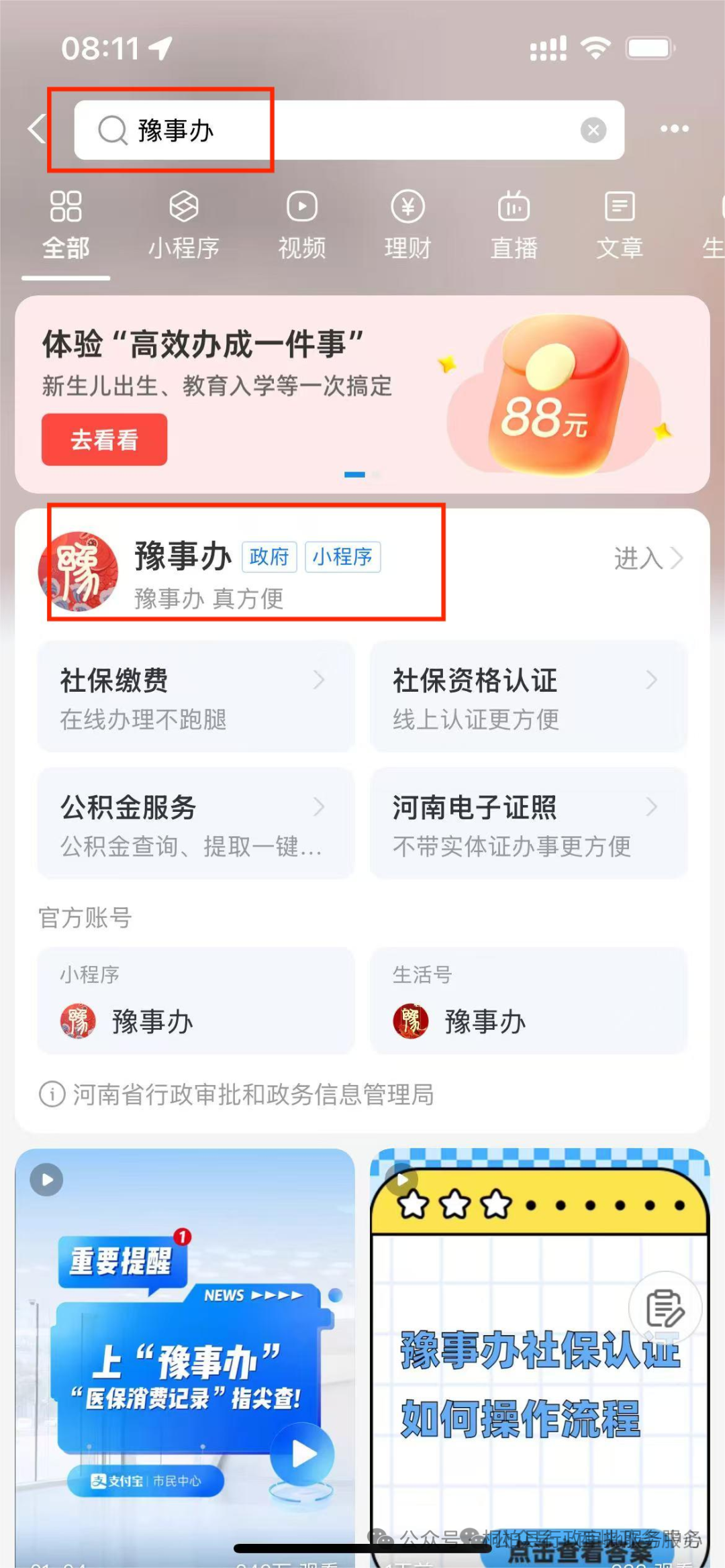
Task: Open the 豫事办 official 小程序 account
Action: [195, 1001]
